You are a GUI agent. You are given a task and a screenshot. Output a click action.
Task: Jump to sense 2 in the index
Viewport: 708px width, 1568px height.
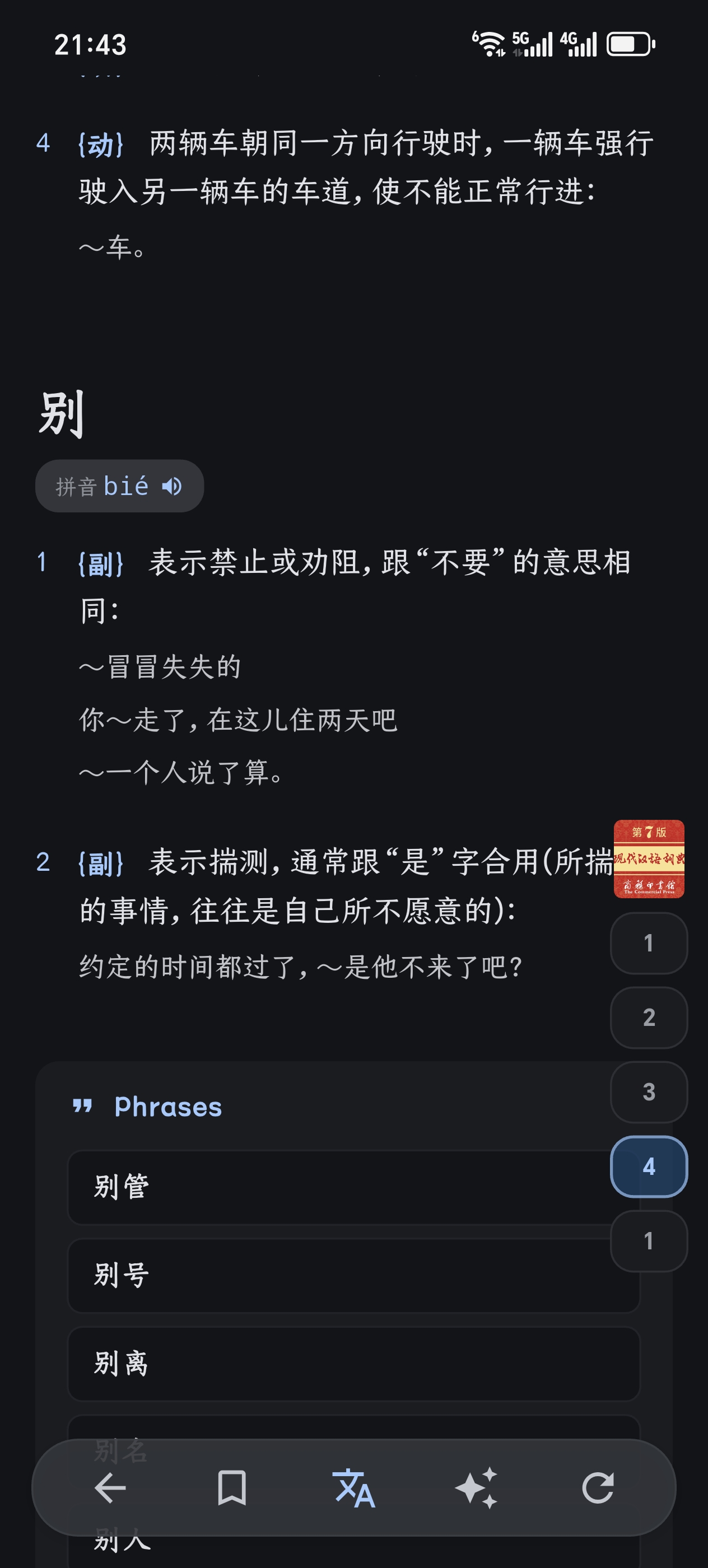tap(648, 1017)
